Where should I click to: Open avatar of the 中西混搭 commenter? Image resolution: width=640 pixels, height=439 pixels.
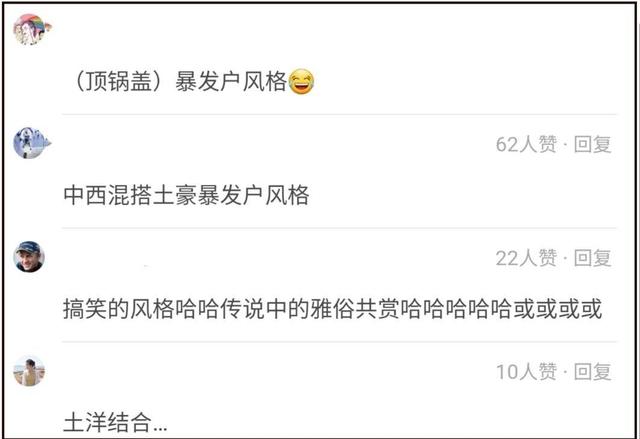(x=29, y=143)
